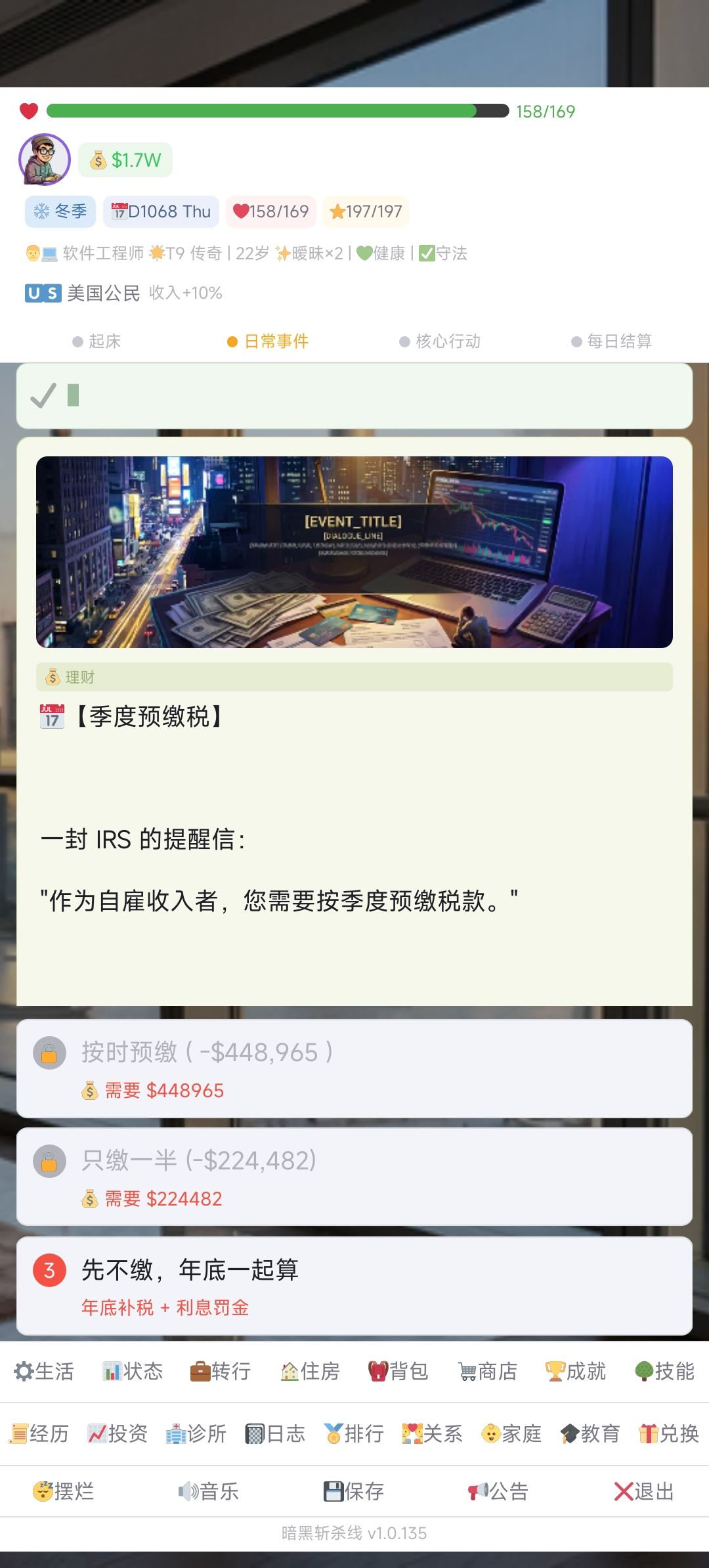Tap 保存 to save the game
709x1568 pixels.
coord(354,1492)
